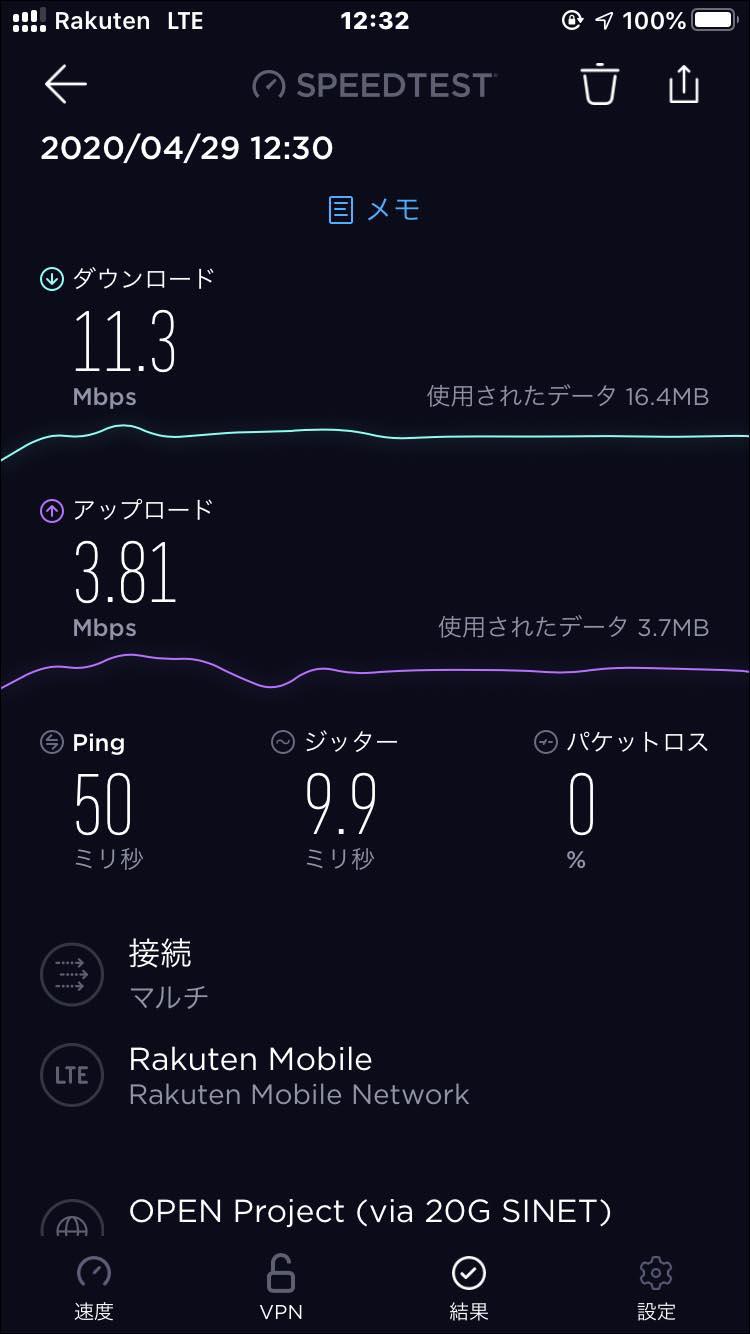Switch to the VPN tab

click(281, 1288)
